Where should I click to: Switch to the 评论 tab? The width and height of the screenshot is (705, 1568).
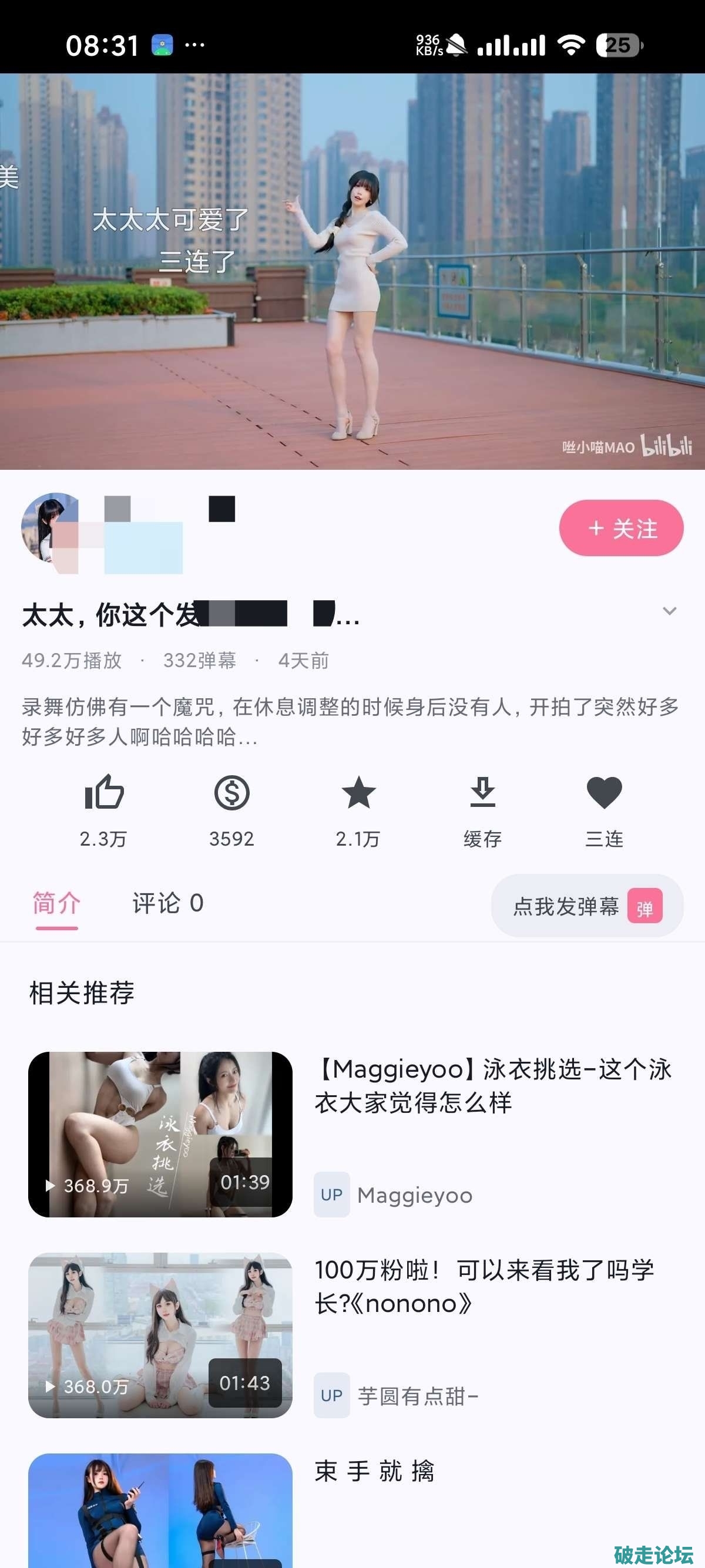tap(168, 903)
